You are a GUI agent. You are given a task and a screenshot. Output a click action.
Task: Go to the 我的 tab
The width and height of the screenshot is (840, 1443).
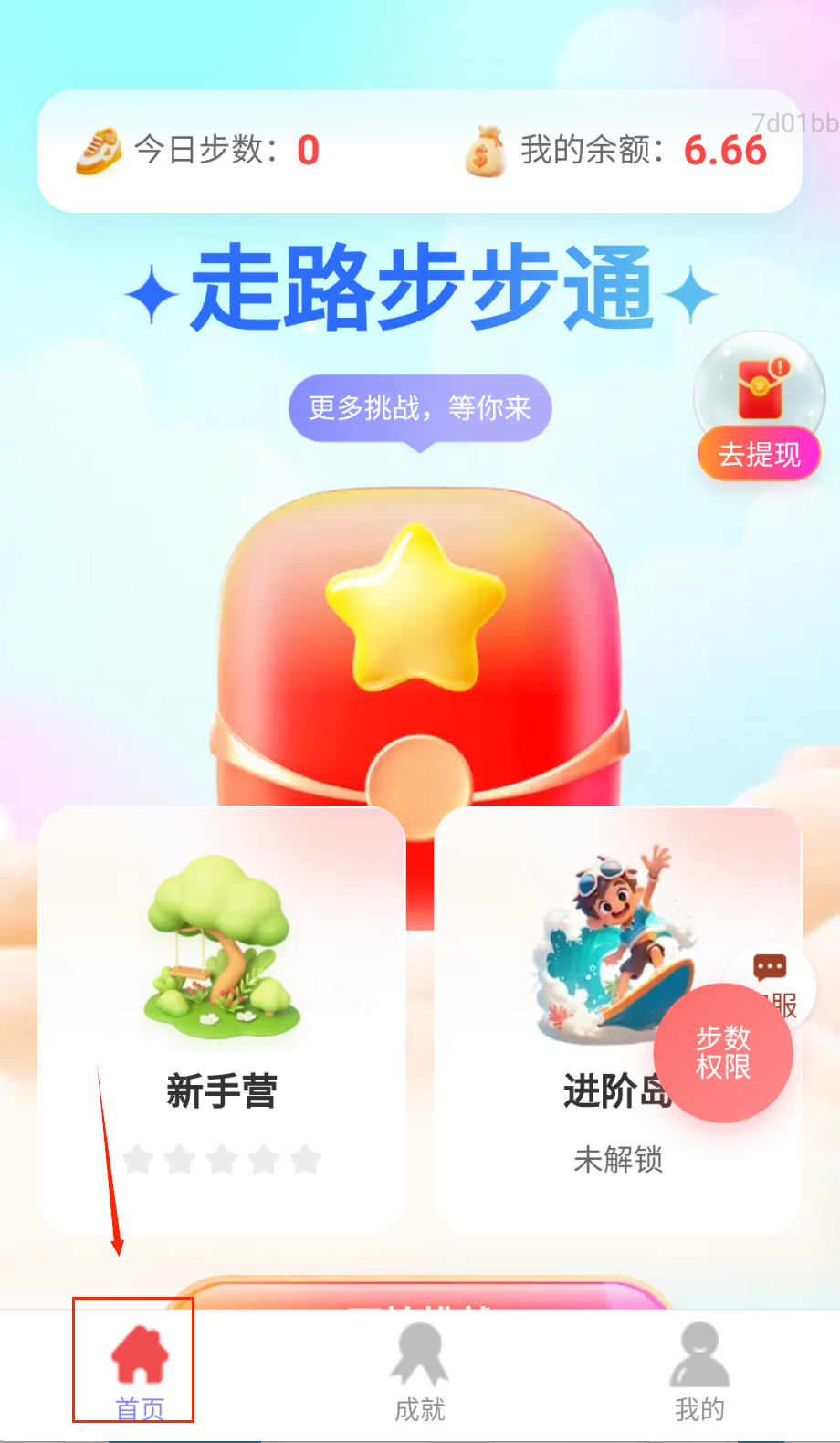point(699,1371)
